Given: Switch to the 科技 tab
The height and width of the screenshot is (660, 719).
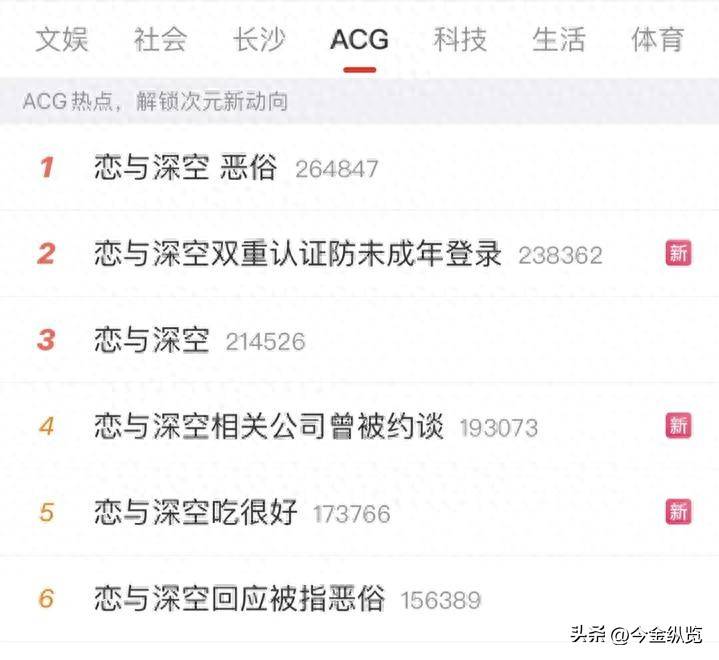Looking at the screenshot, I should coord(460,39).
